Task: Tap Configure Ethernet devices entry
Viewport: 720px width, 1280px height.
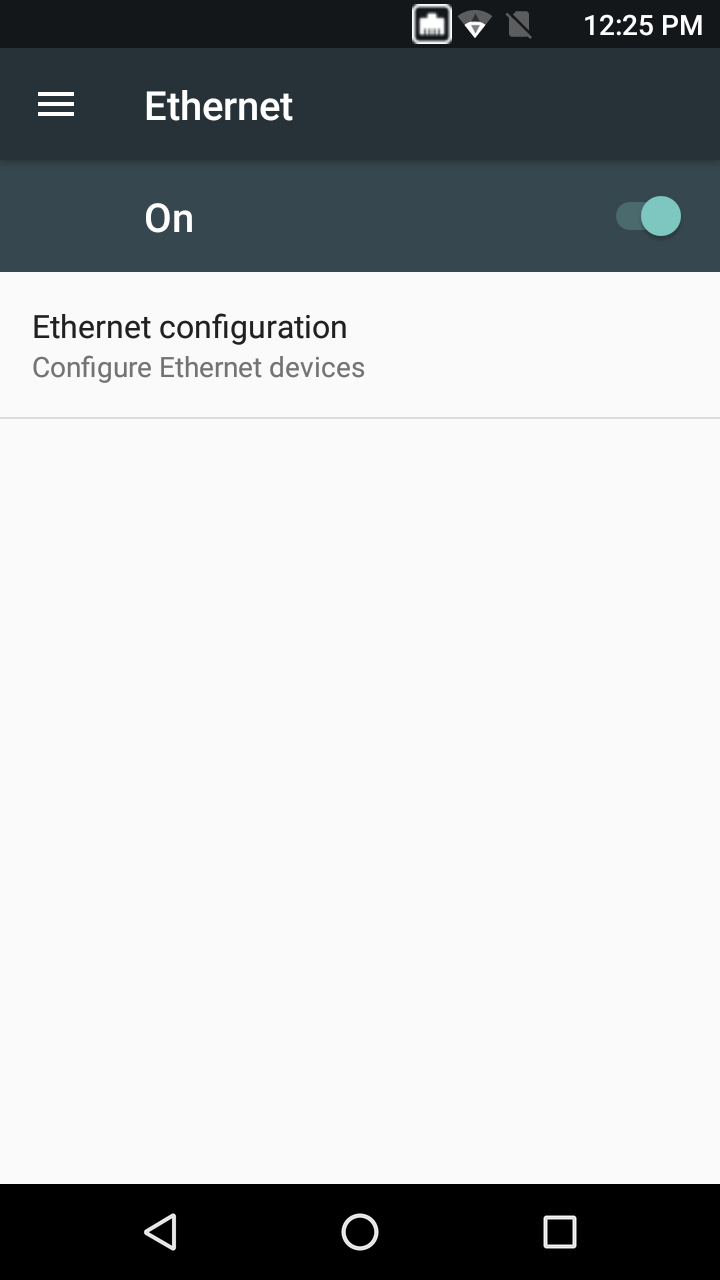Action: 198,367
